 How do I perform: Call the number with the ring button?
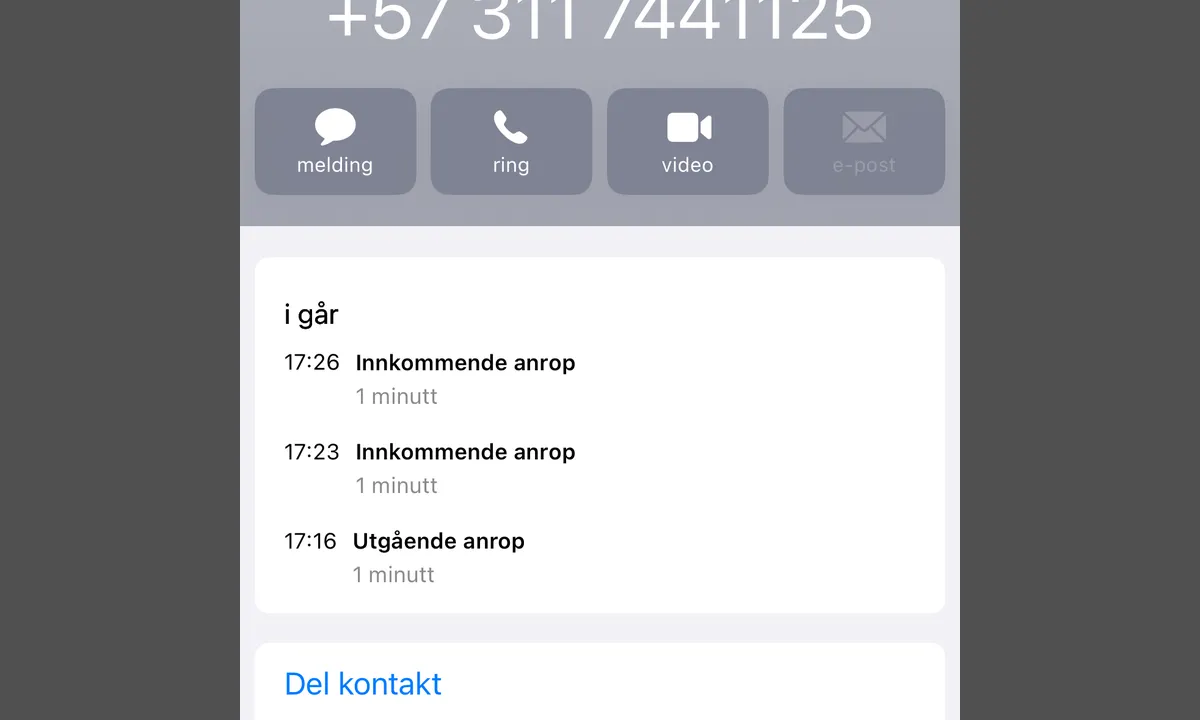(511, 141)
